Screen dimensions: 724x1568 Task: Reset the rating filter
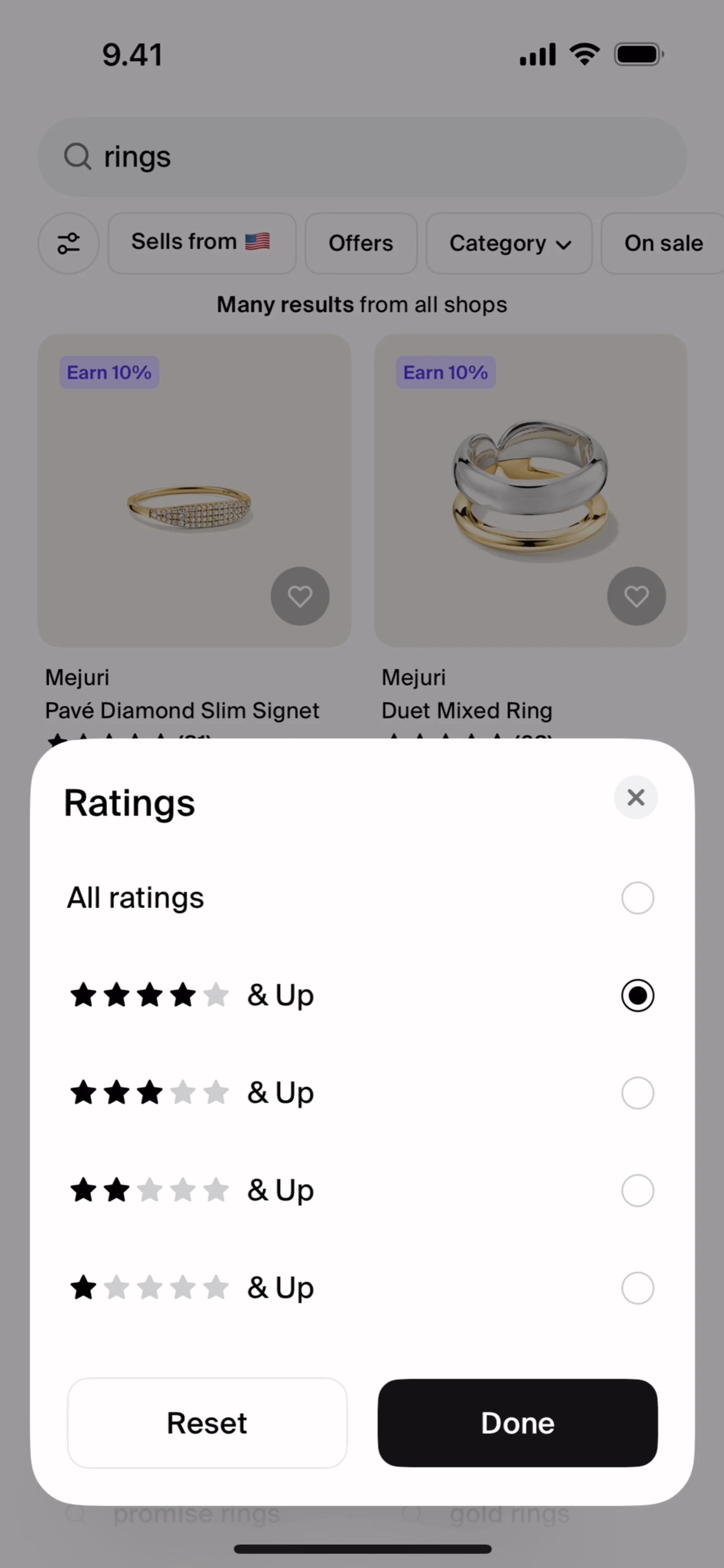pos(207,1423)
